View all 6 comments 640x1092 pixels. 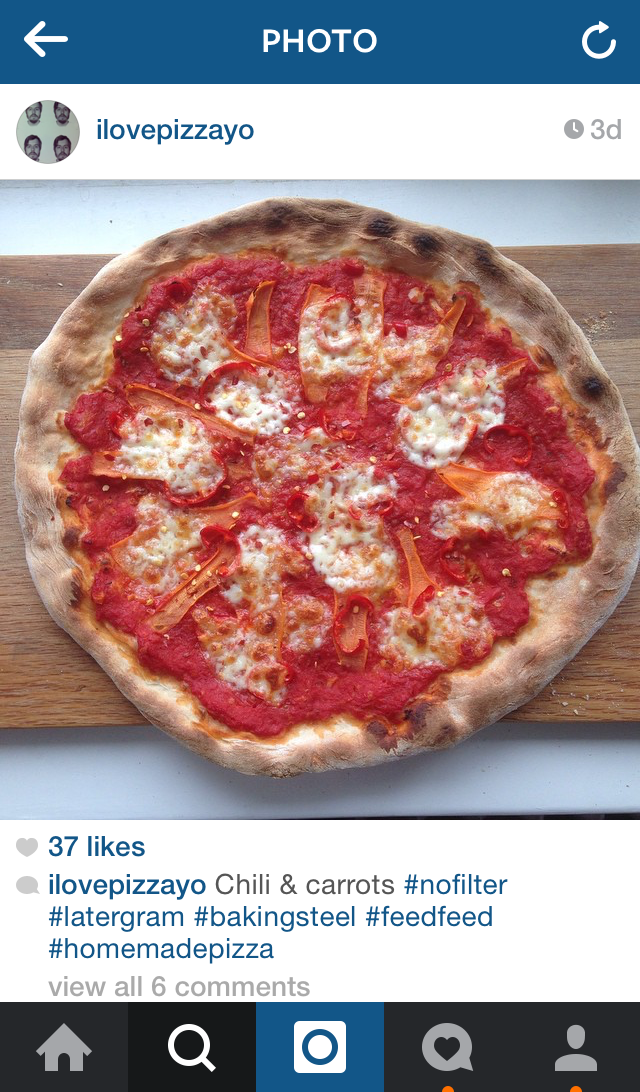coord(179,986)
